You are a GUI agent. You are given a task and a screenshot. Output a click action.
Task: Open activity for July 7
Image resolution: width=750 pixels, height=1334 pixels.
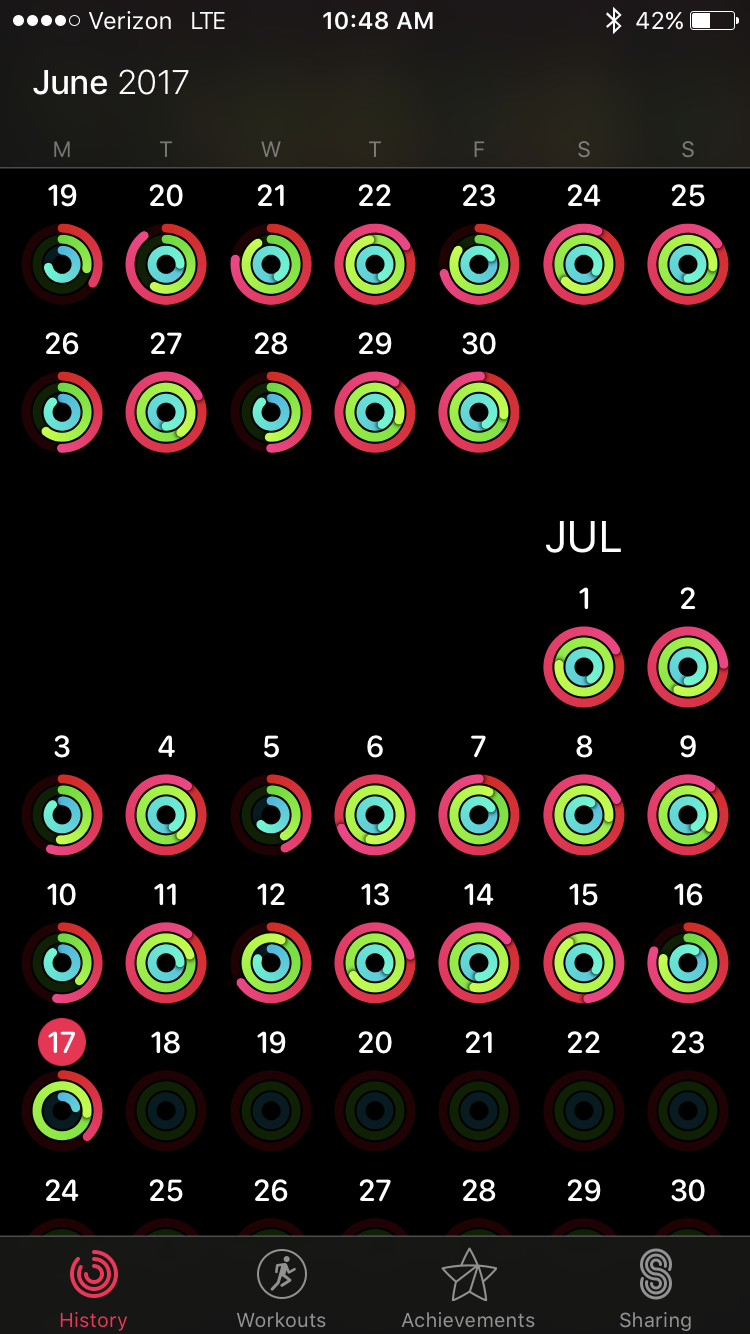point(479,815)
